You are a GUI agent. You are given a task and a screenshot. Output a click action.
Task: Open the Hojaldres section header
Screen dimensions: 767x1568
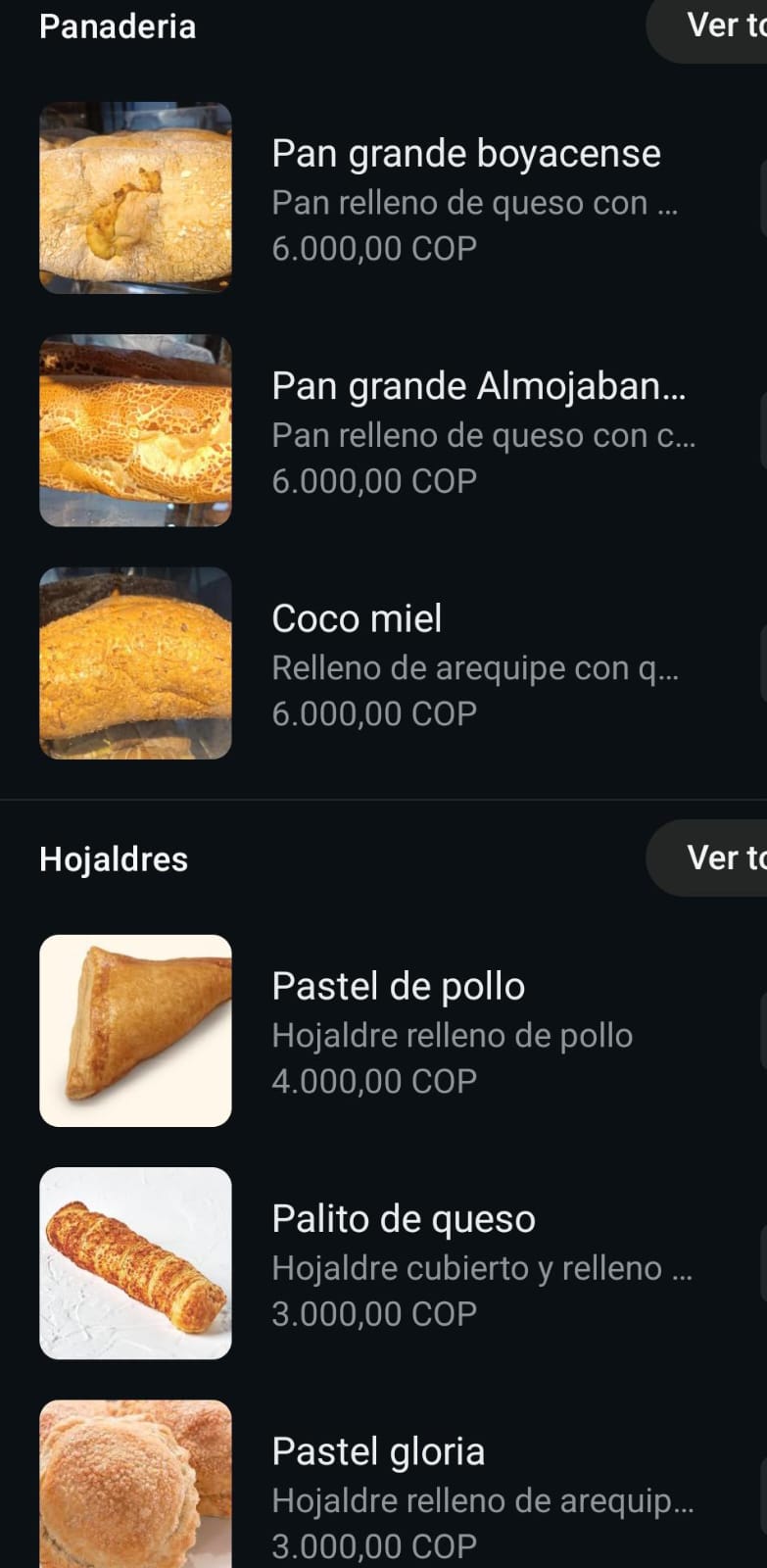point(113,858)
